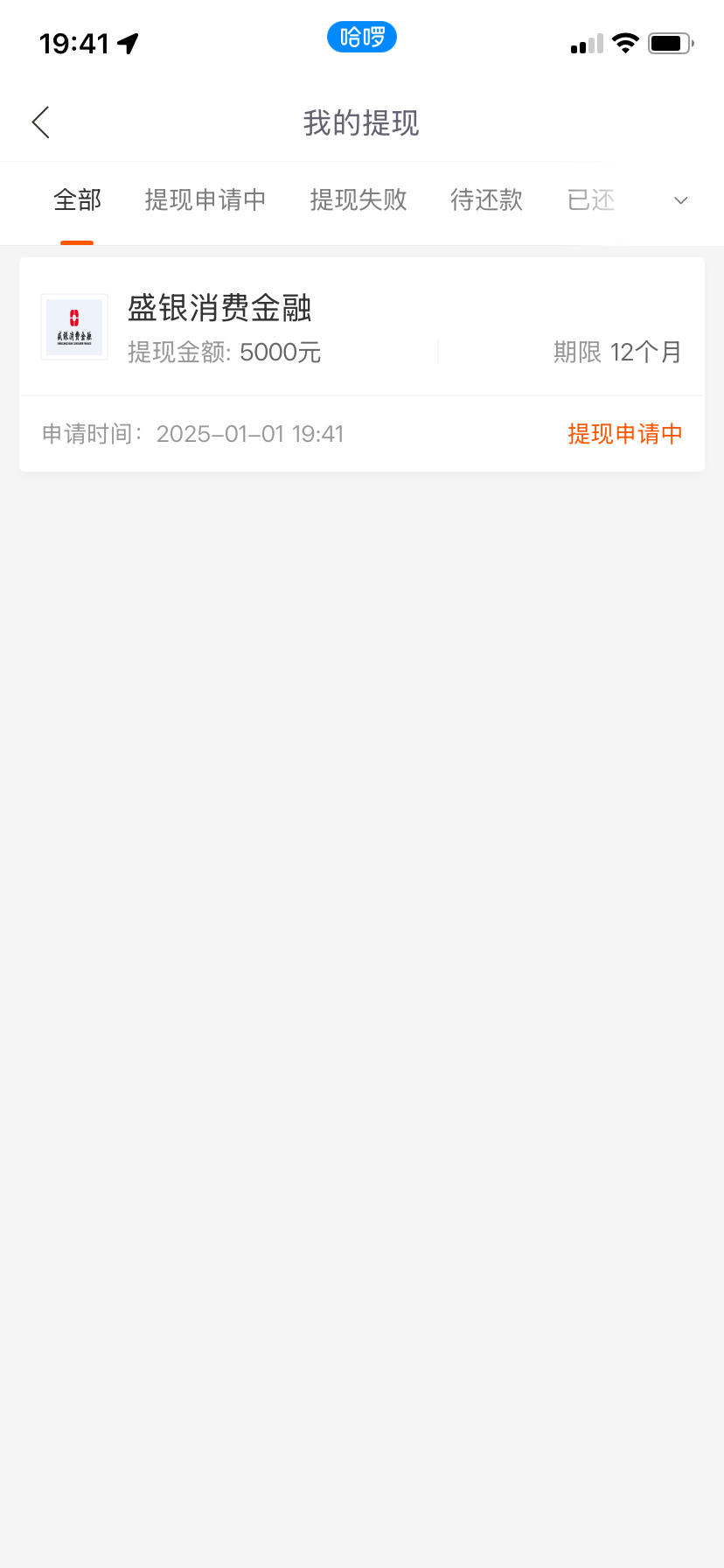Open the 盛银消费金融 withdrawal record
The width and height of the screenshot is (724, 1568).
[362, 364]
